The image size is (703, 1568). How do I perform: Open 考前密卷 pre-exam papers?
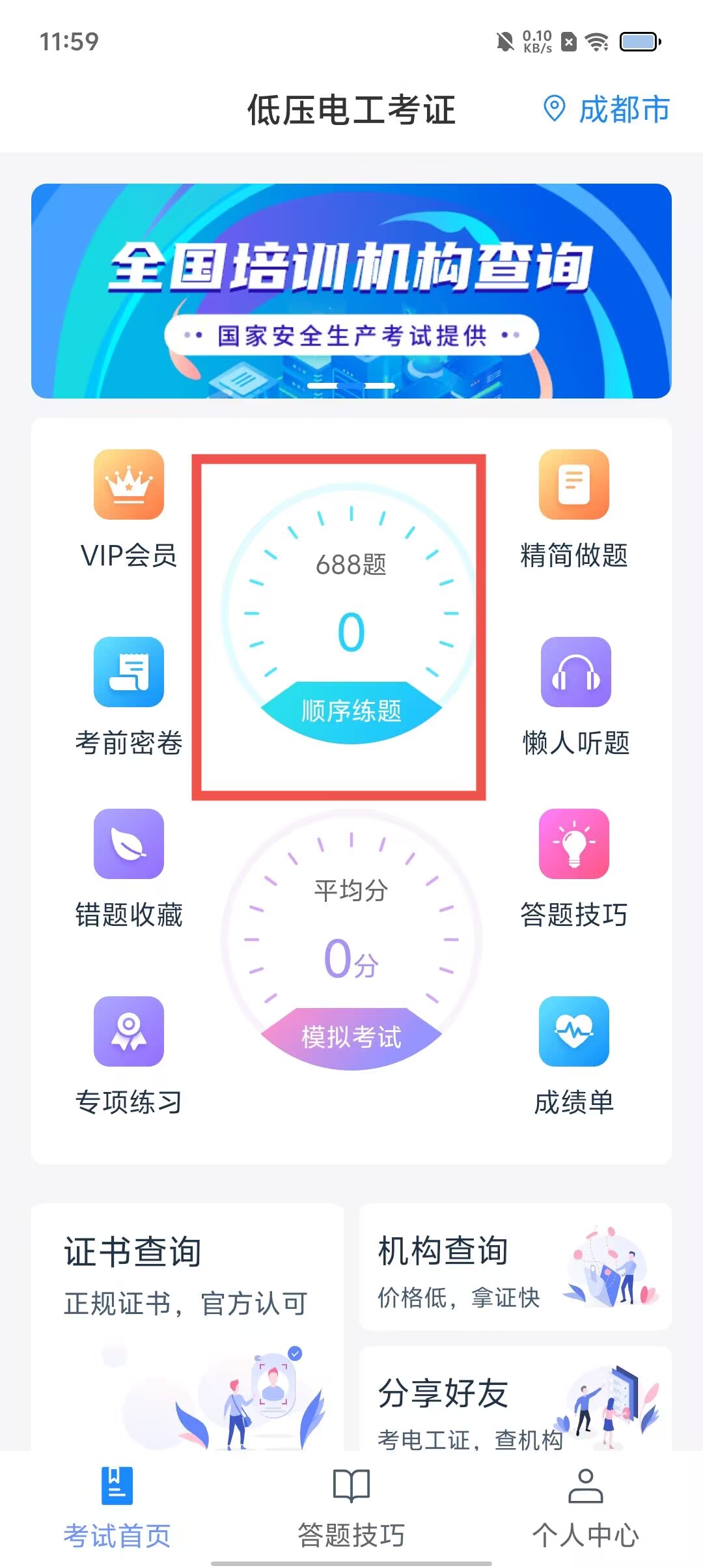[x=129, y=697]
